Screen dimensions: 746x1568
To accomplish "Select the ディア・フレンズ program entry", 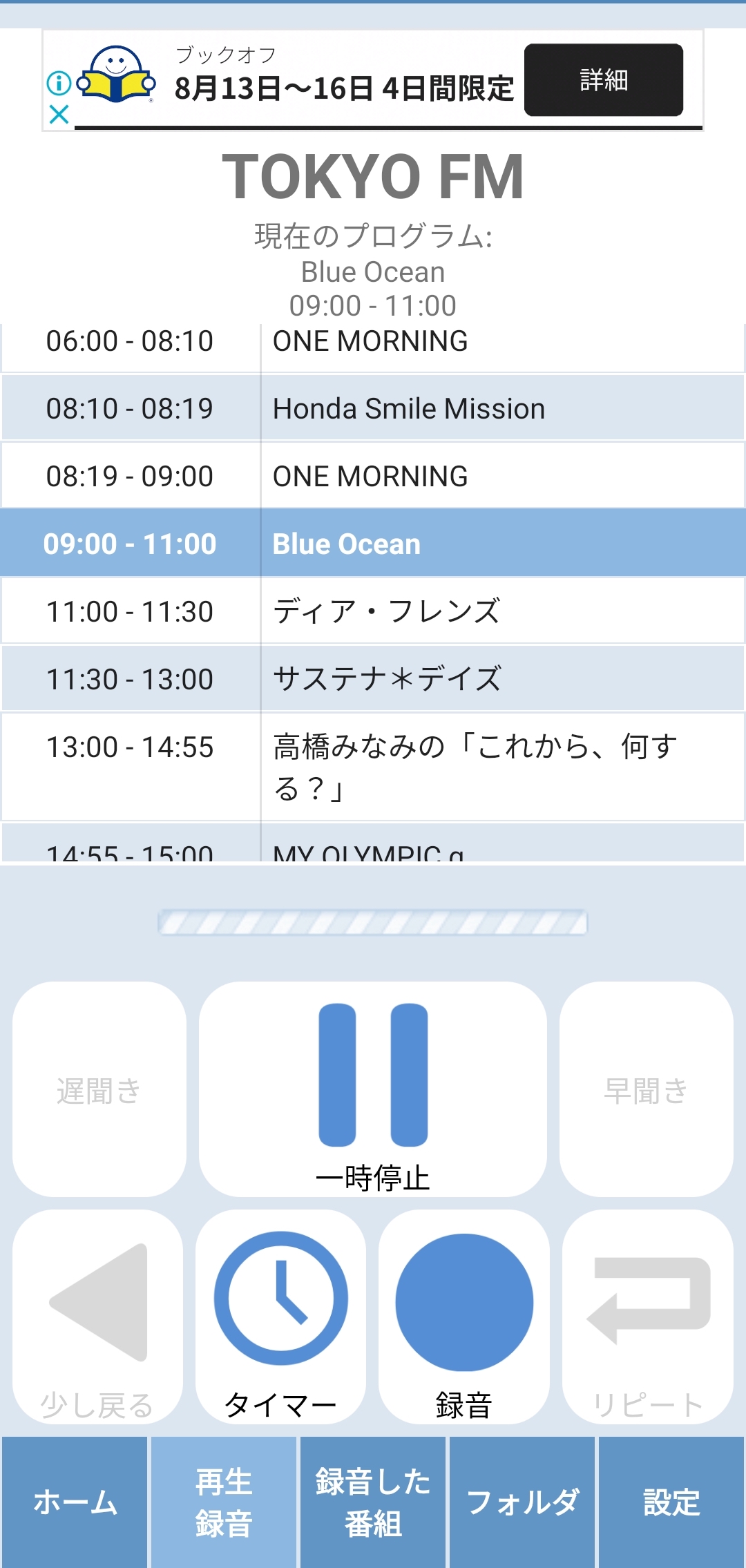I will click(373, 611).
